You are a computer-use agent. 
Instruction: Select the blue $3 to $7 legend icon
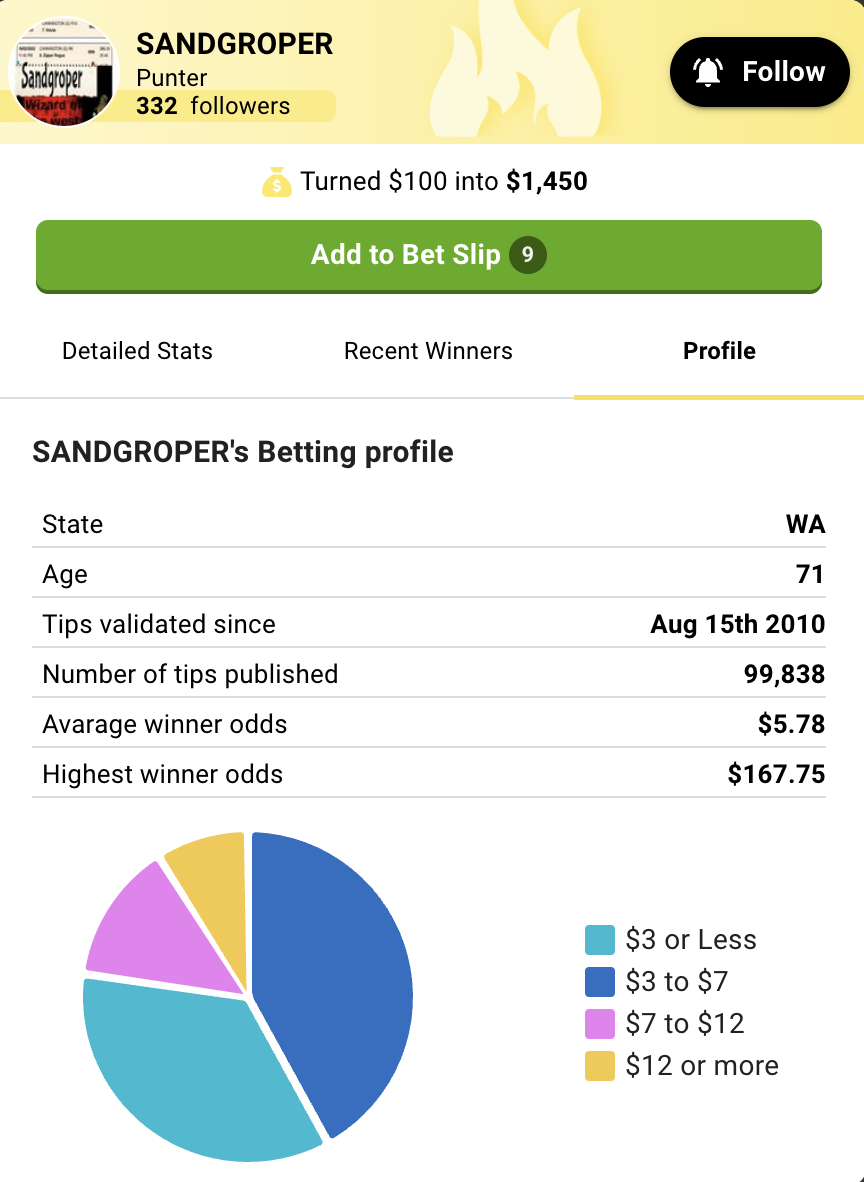pos(598,981)
